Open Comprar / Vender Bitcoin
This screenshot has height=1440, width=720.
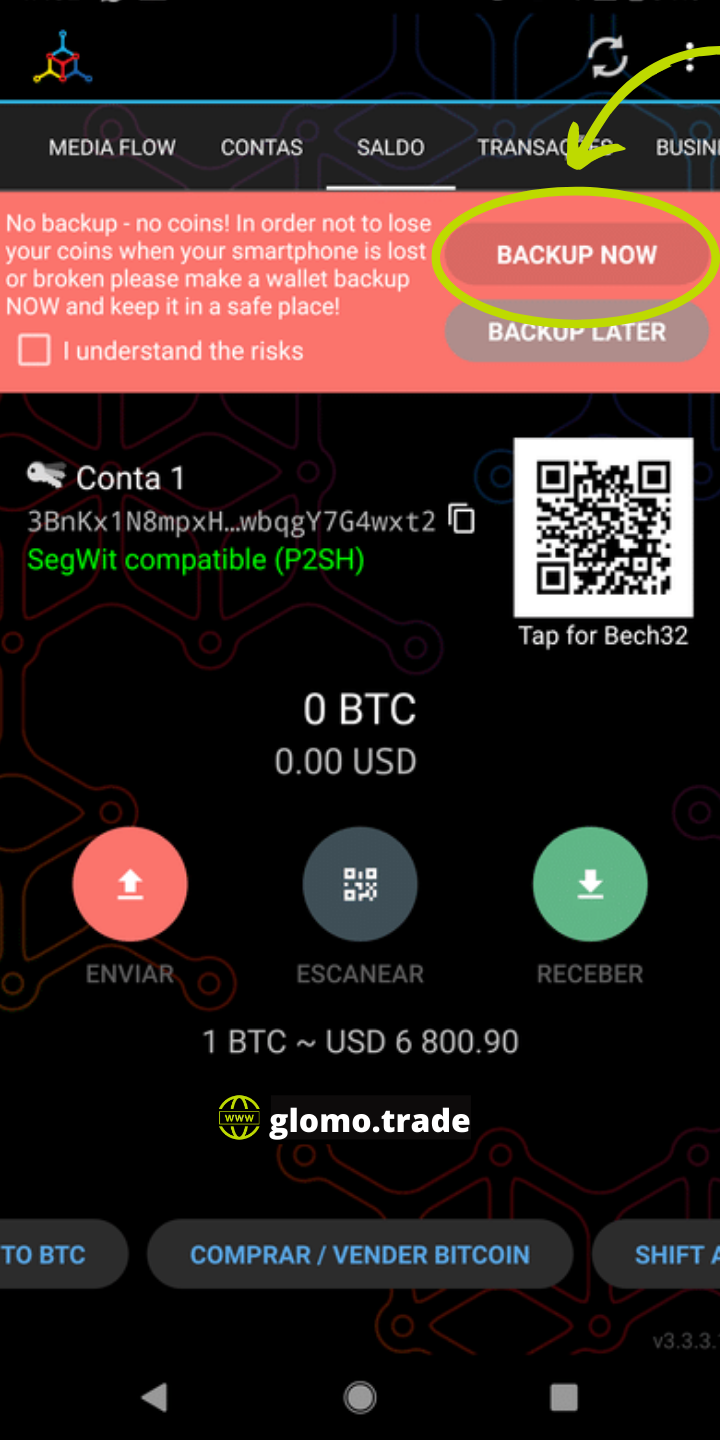pos(360,1254)
